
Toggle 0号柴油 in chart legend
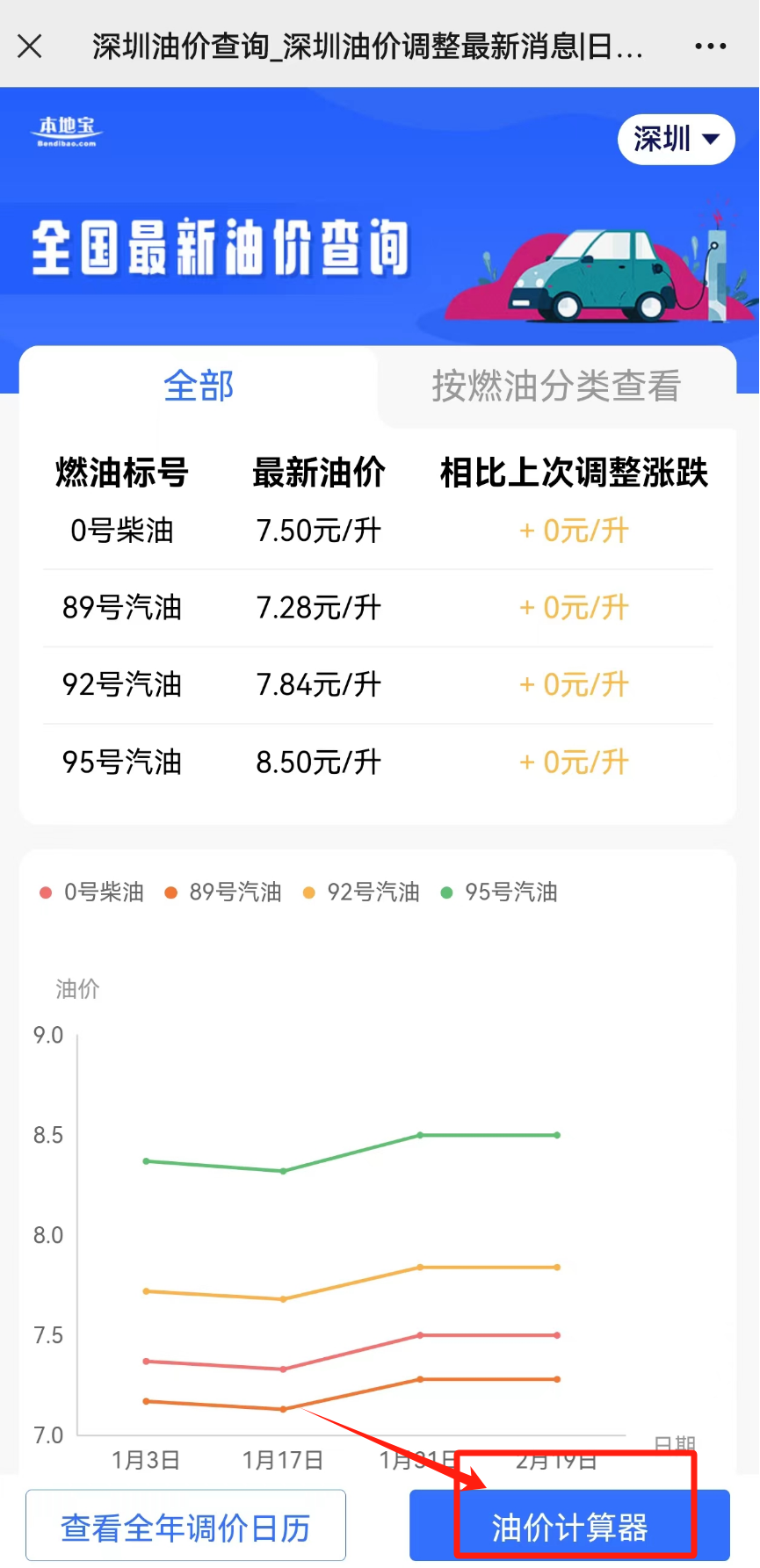tap(92, 892)
